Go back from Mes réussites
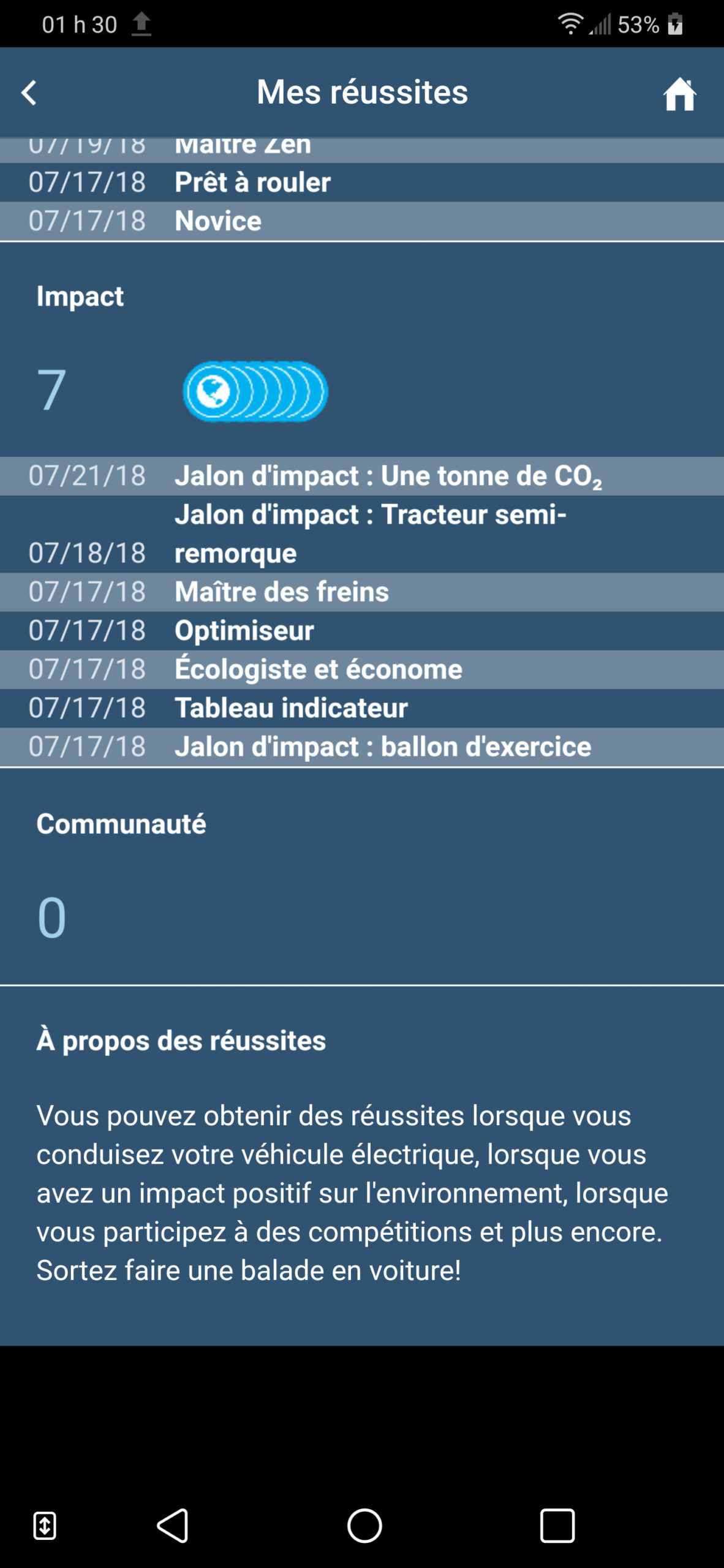The width and height of the screenshot is (724, 1568). (29, 93)
